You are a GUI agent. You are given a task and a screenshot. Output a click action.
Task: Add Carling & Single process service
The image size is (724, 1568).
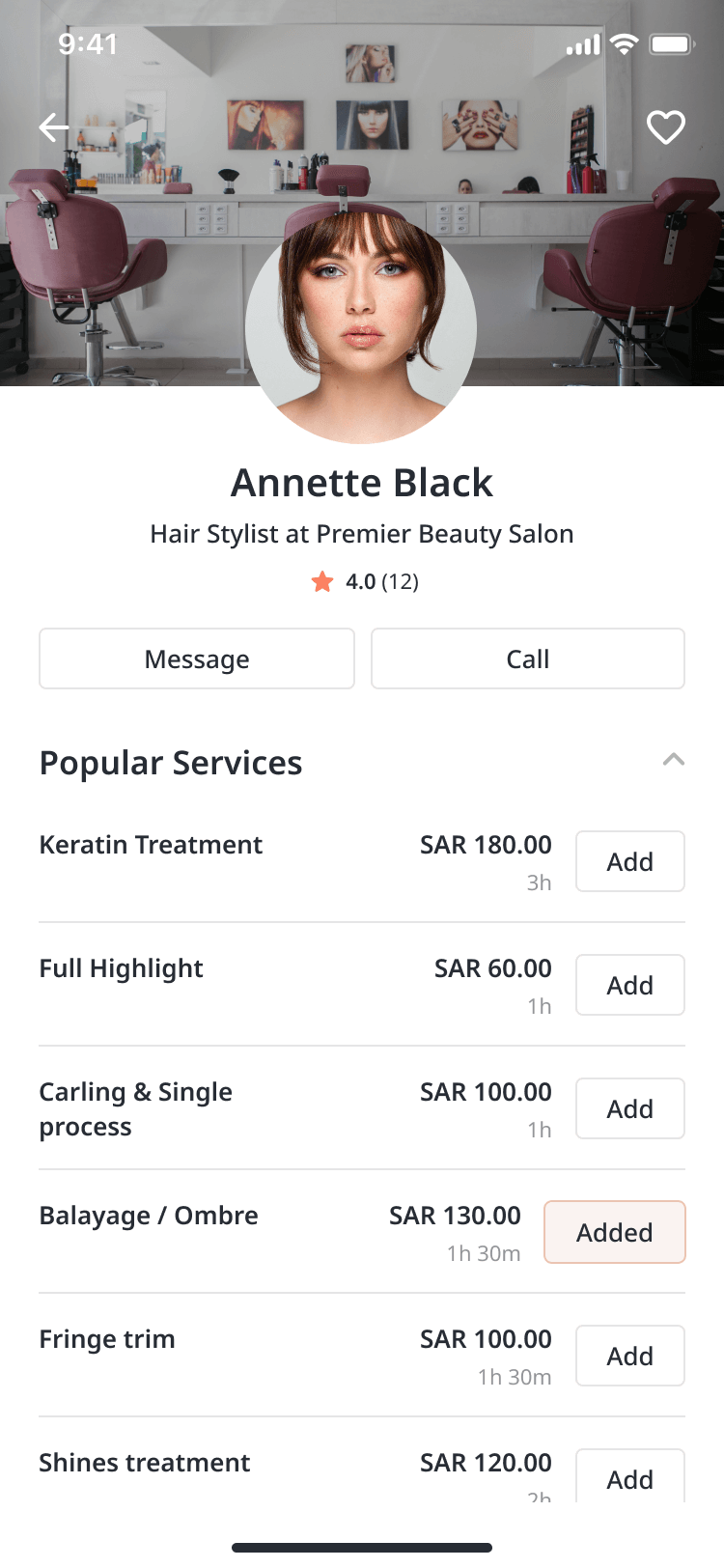630,1108
